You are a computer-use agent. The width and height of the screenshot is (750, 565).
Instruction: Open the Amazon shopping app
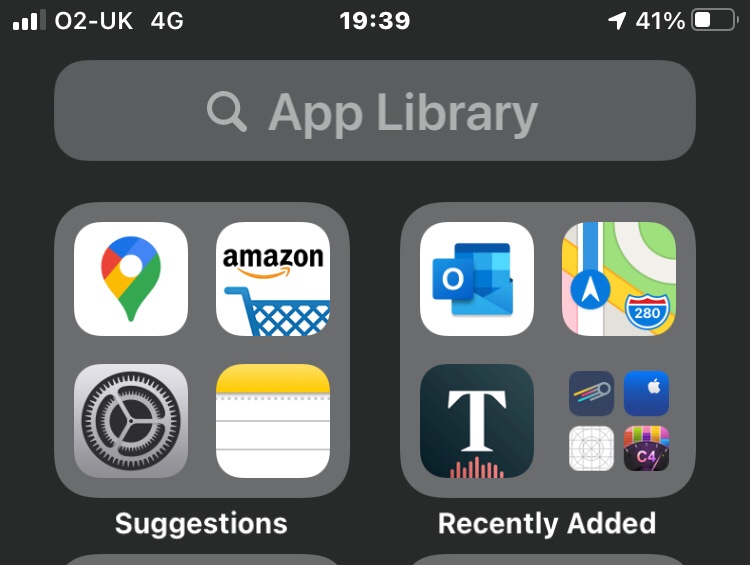tap(273, 278)
